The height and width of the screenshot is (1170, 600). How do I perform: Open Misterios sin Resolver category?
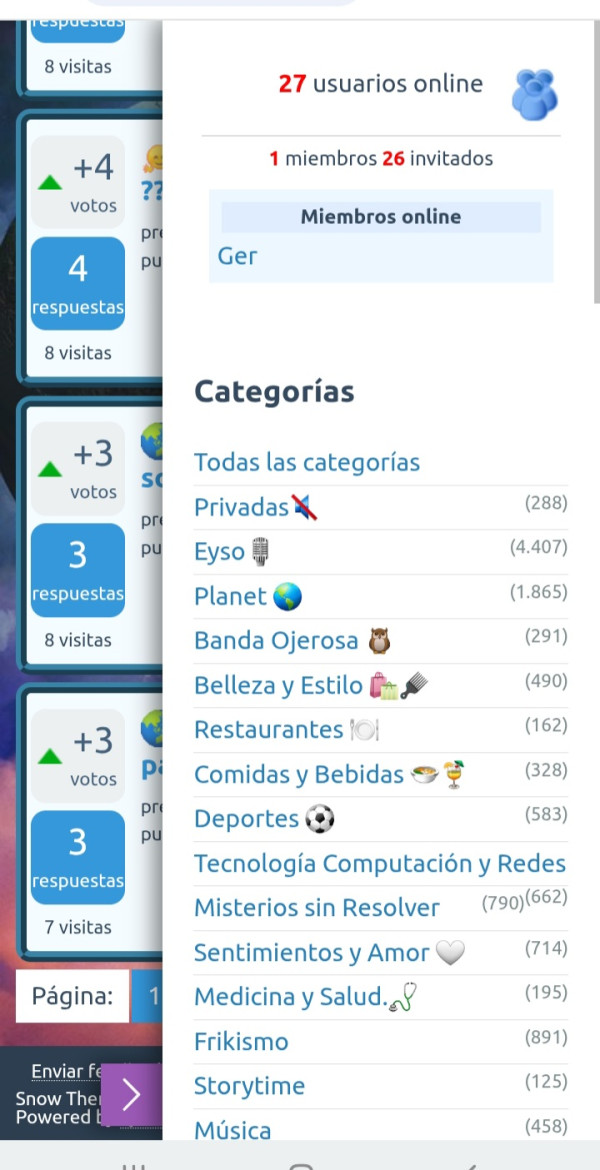(316, 908)
